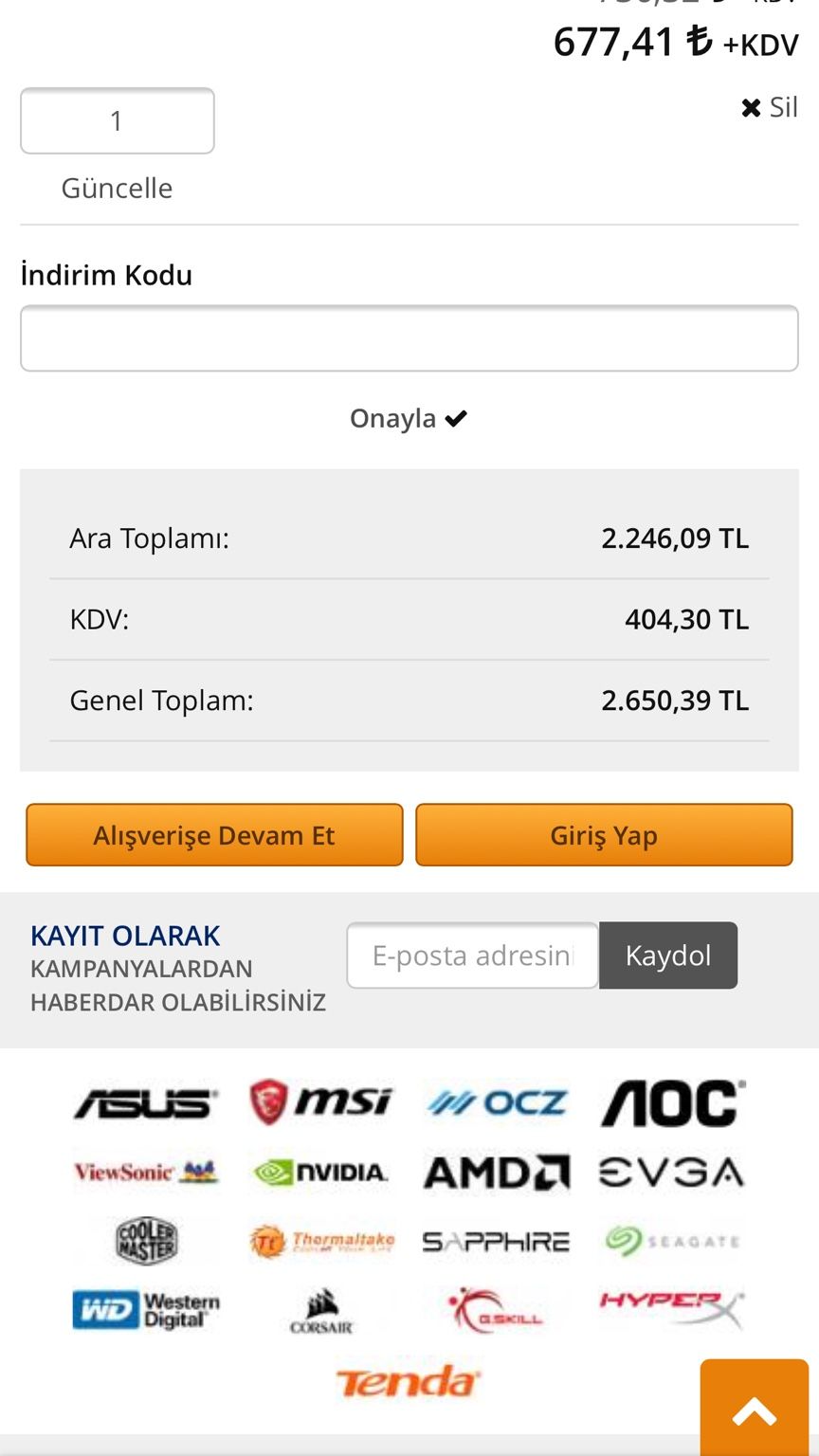
Task: Subscribe with the Kaydol button
Action: (x=668, y=955)
